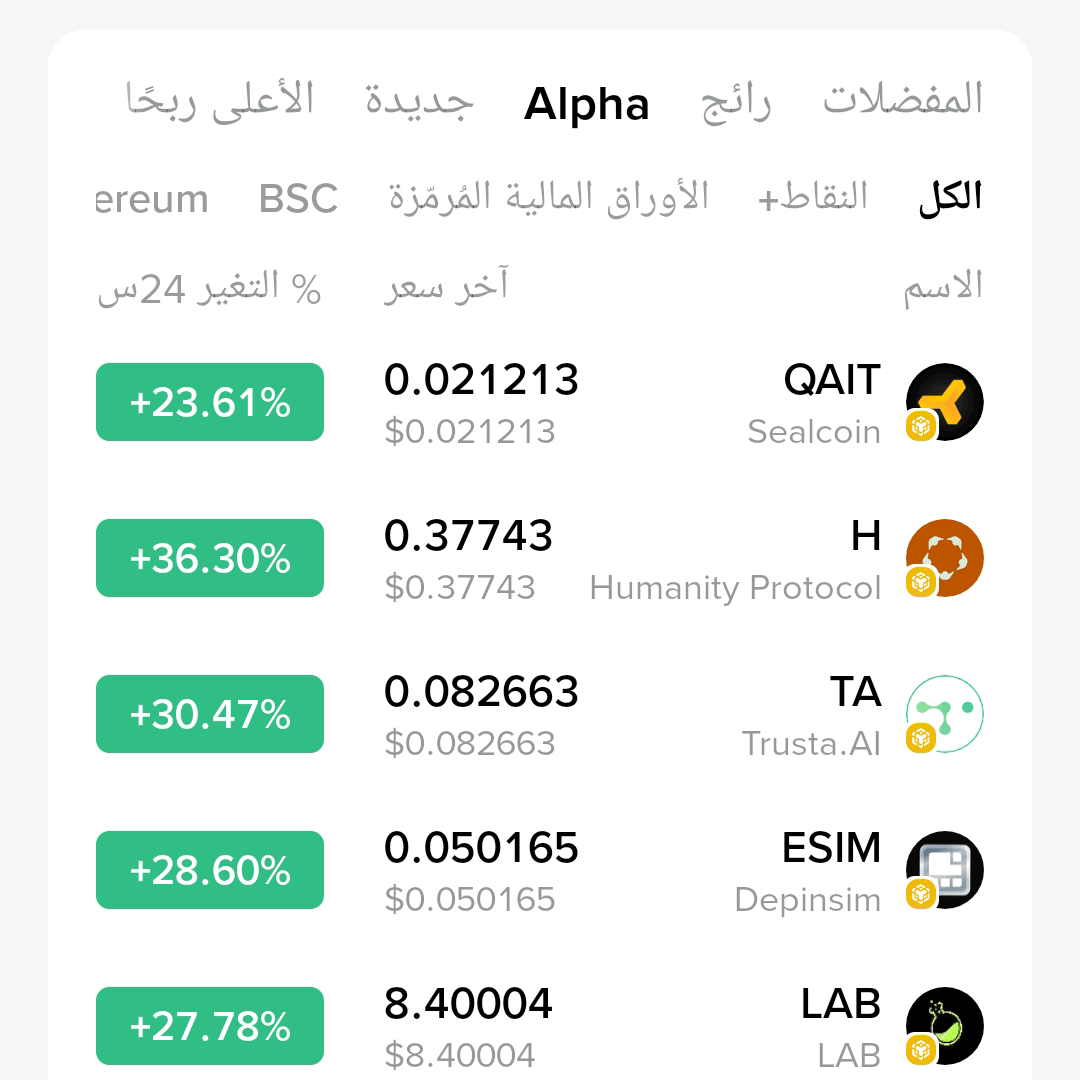Open the ESIM Depinsim row

tap(540, 870)
